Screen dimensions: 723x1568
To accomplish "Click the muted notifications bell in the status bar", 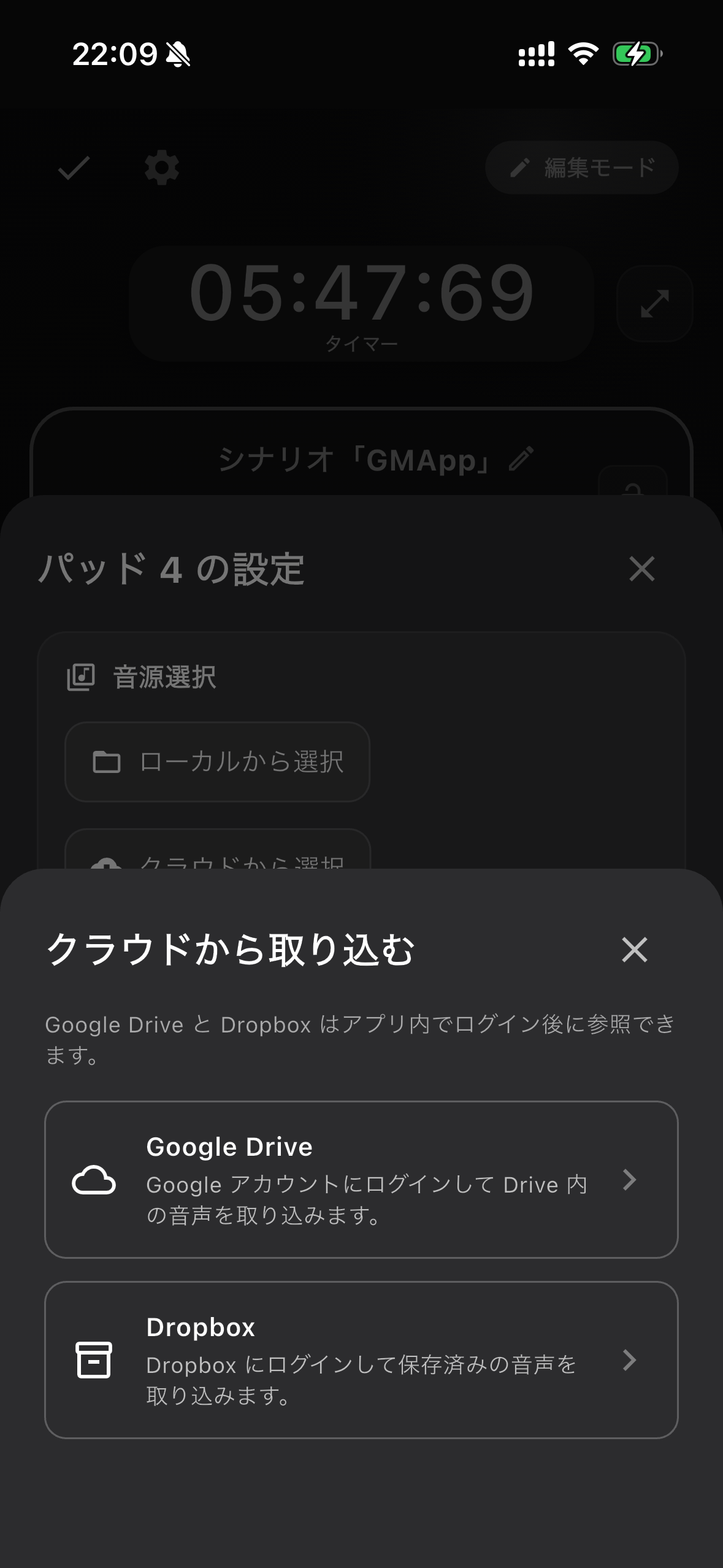I will (x=177, y=55).
